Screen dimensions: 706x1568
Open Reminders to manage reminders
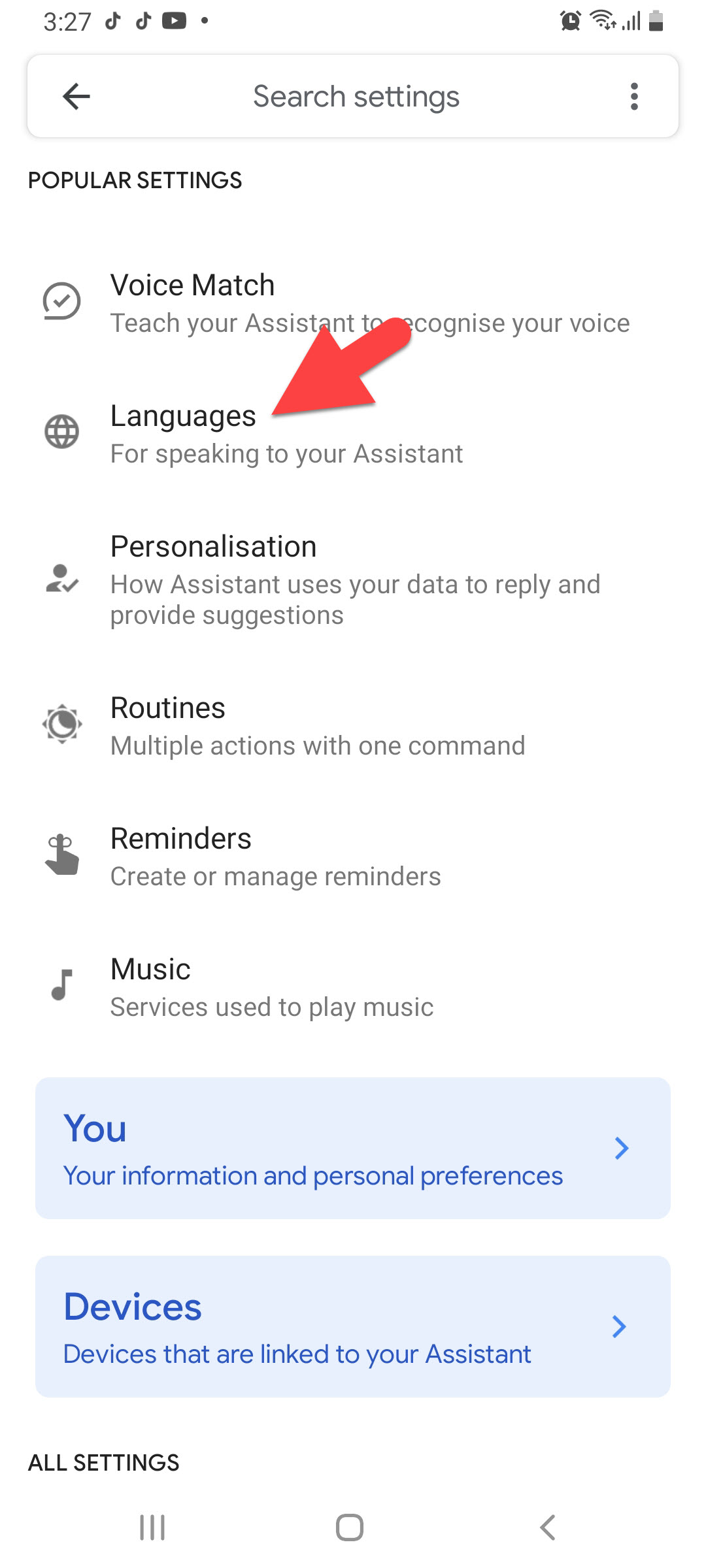tap(353, 857)
